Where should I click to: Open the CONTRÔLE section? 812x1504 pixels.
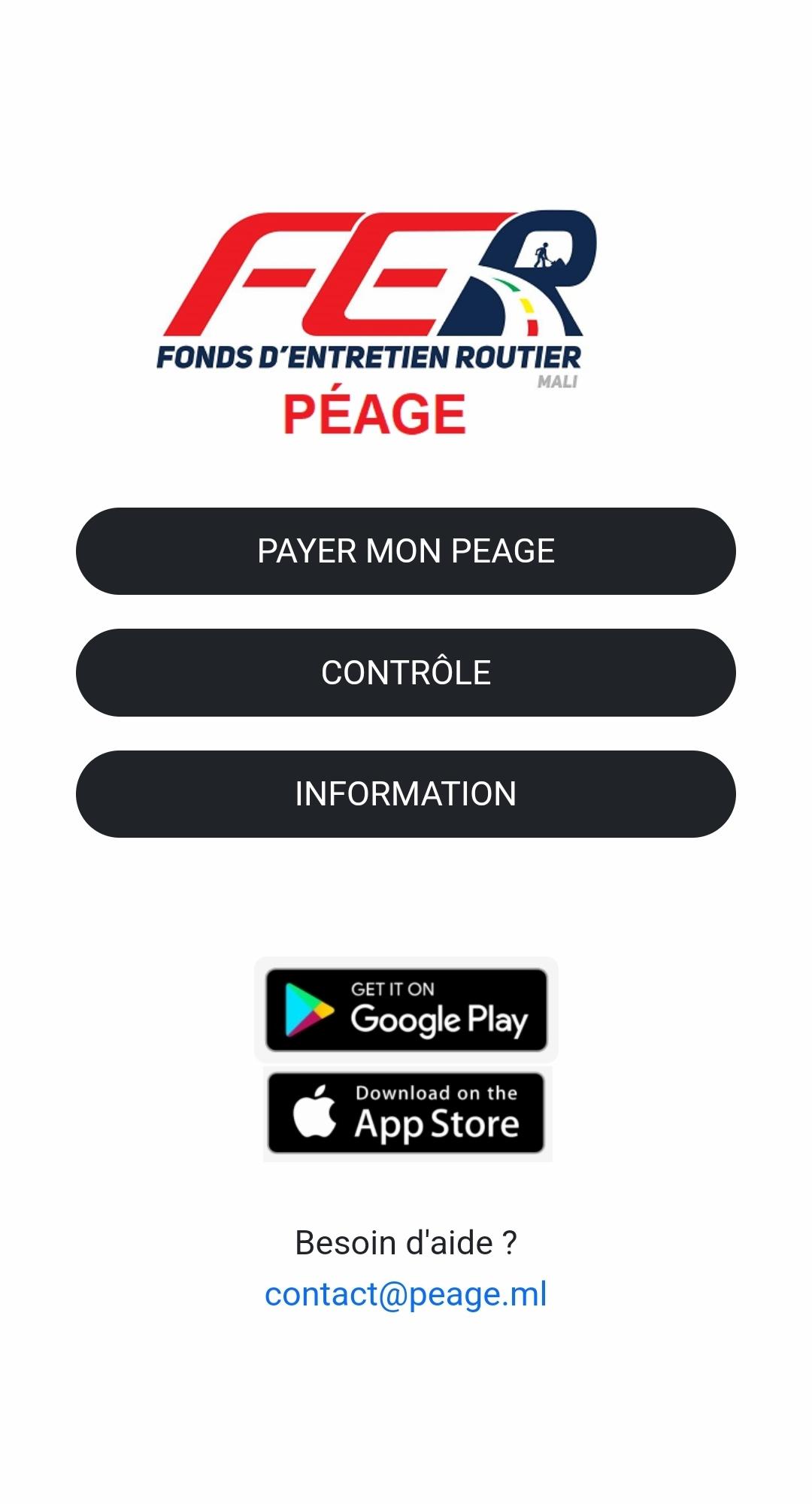pyautogui.click(x=405, y=672)
